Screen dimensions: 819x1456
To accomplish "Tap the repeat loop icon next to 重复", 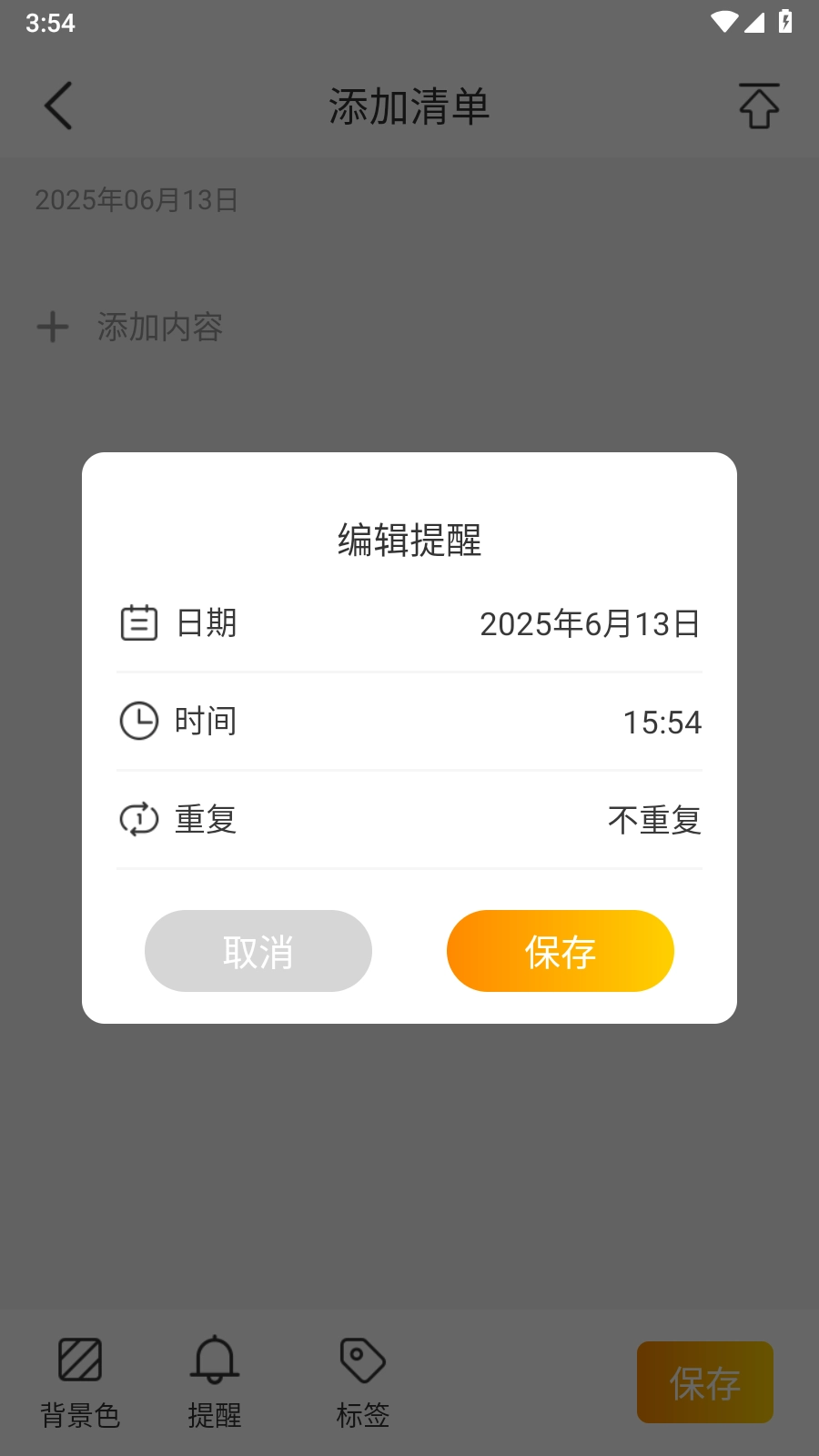I will (x=138, y=819).
